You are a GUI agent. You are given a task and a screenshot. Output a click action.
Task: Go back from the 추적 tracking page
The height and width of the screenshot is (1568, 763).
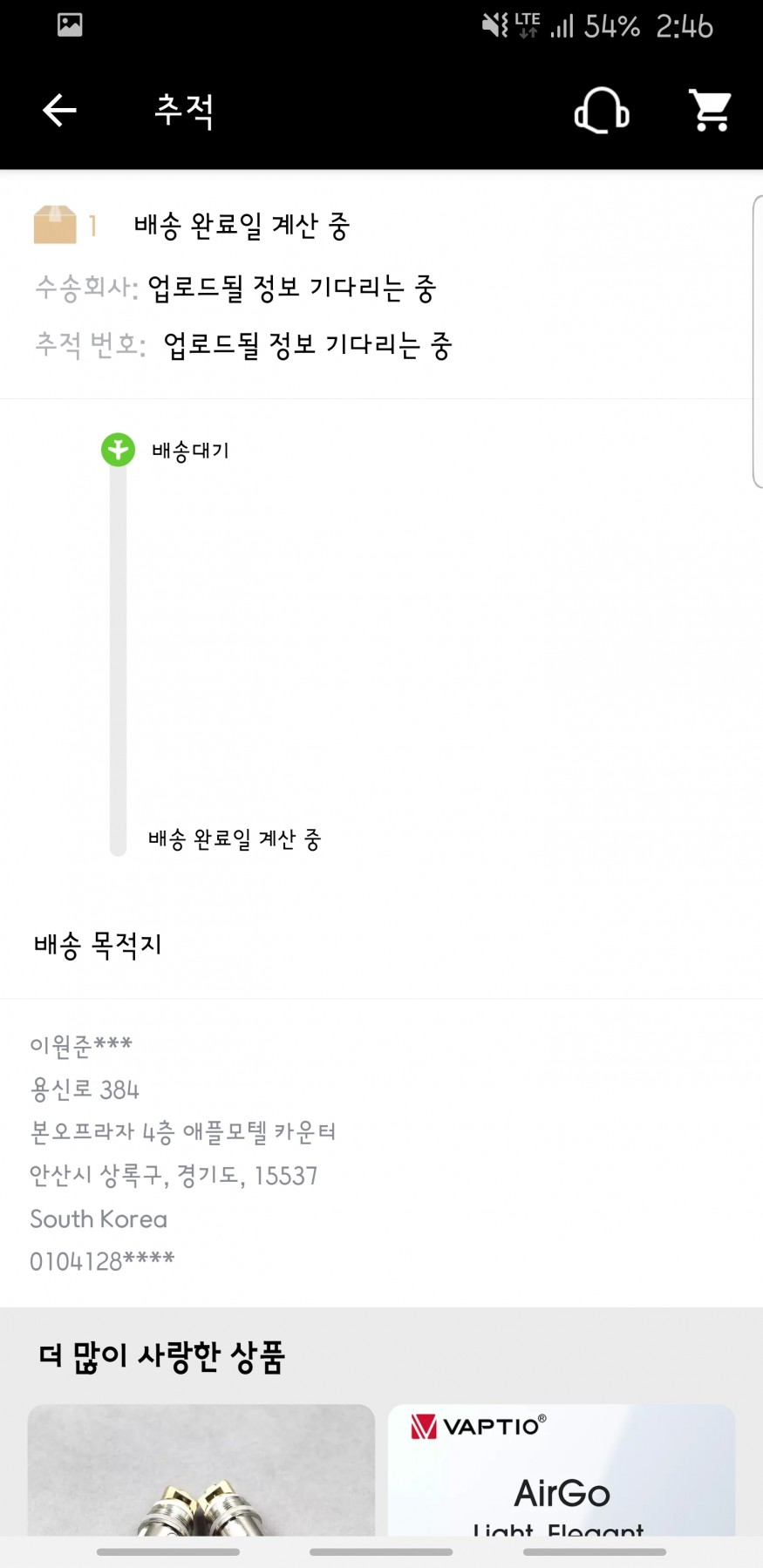click(x=59, y=111)
